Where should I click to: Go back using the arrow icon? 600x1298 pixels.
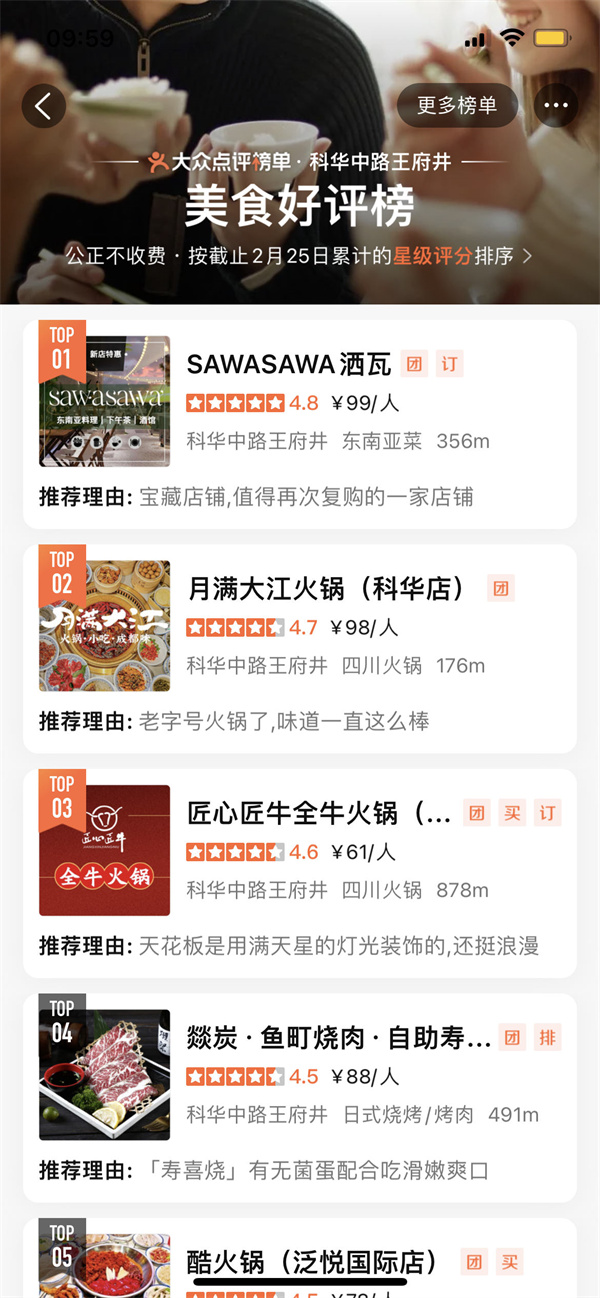point(43,106)
